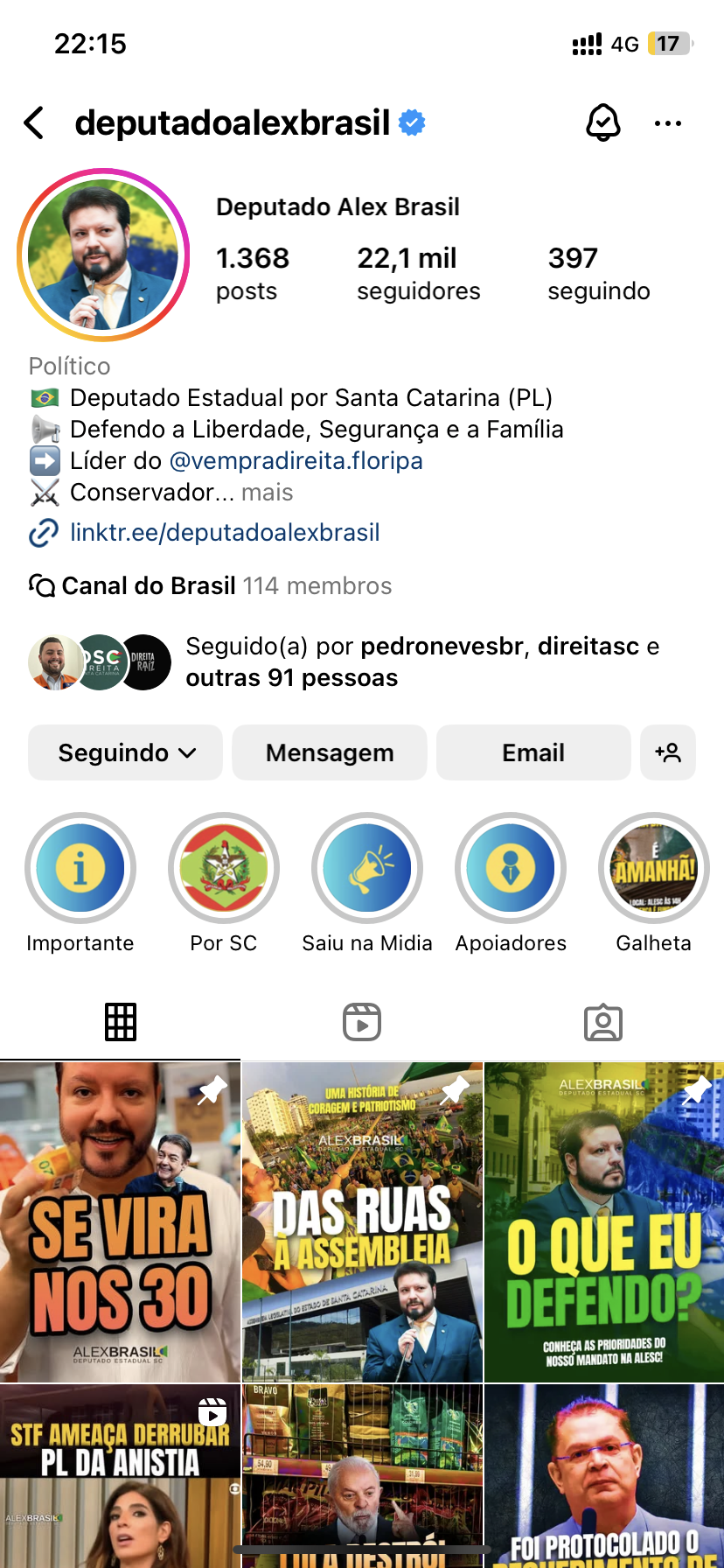This screenshot has width=724, height=1568.
Task: Open the 22,1 mil seguidores list
Action: [418, 273]
